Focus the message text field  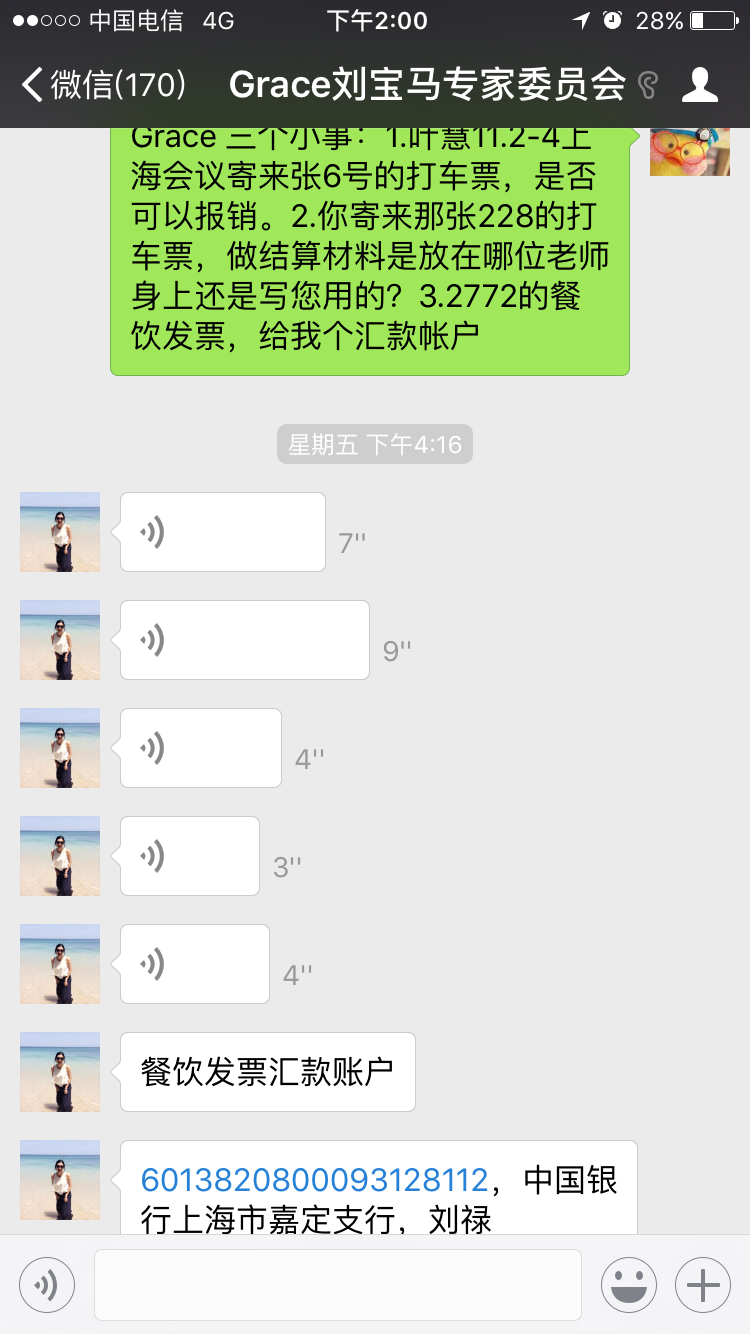[338, 1284]
